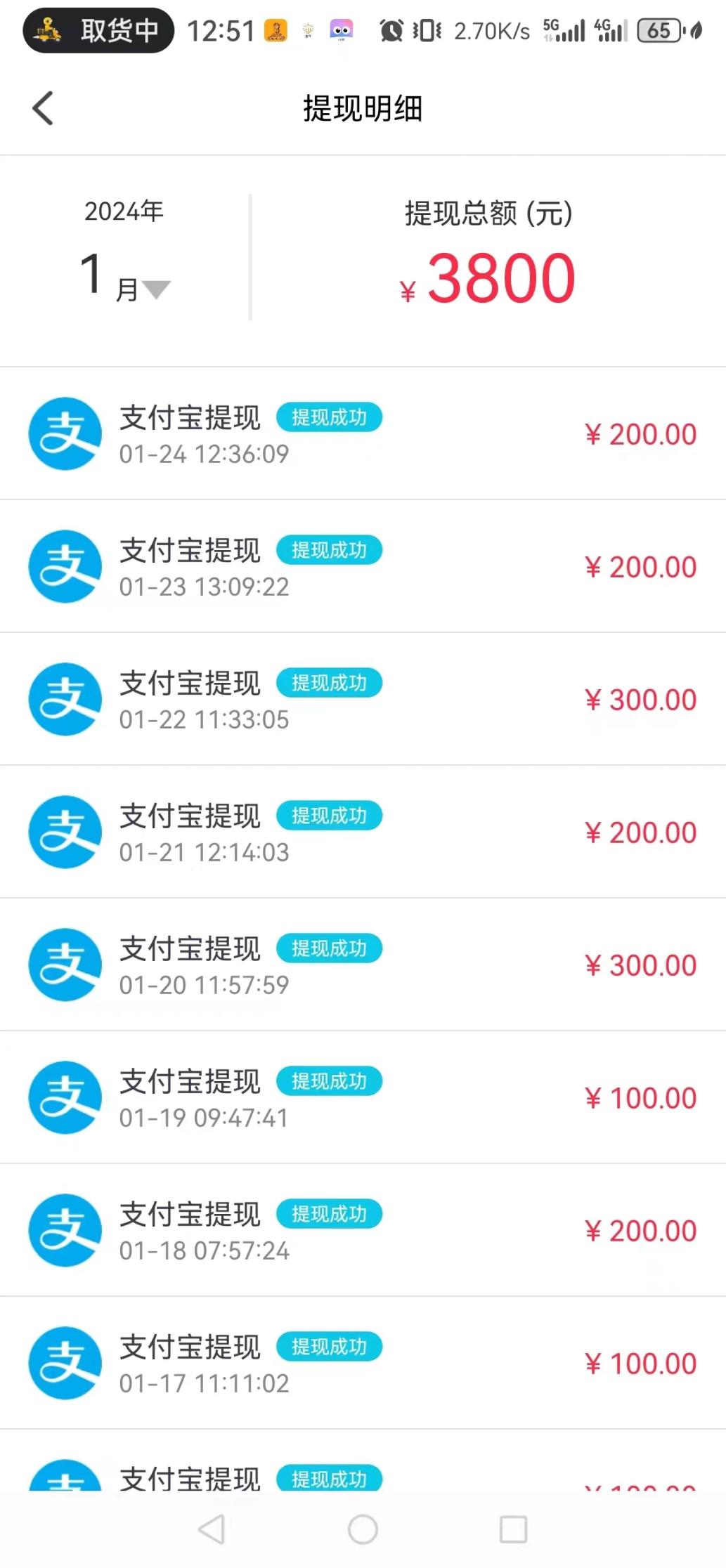View the 01-22 11:33:05 withdrawal record
Screen dimensions: 726x1568
pos(363,700)
